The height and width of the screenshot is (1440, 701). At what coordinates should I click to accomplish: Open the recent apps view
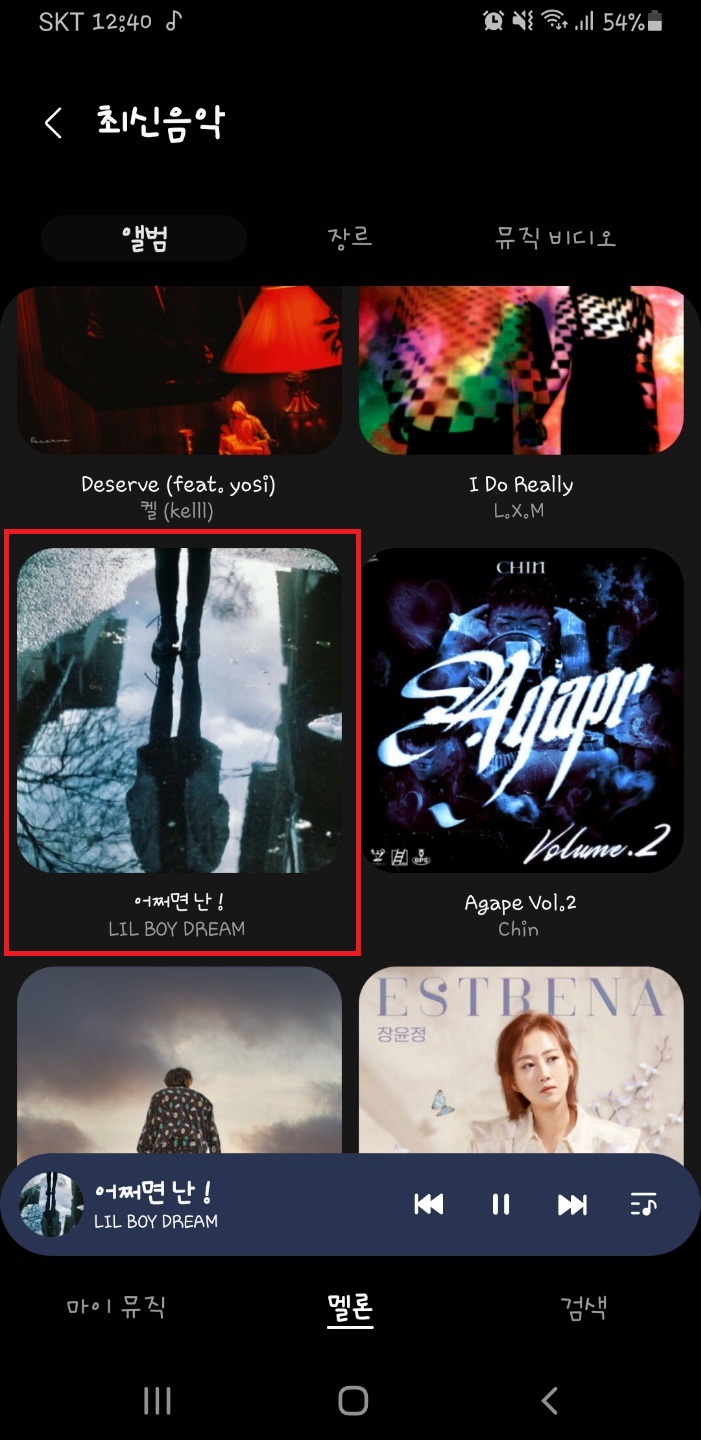[x=157, y=1401]
